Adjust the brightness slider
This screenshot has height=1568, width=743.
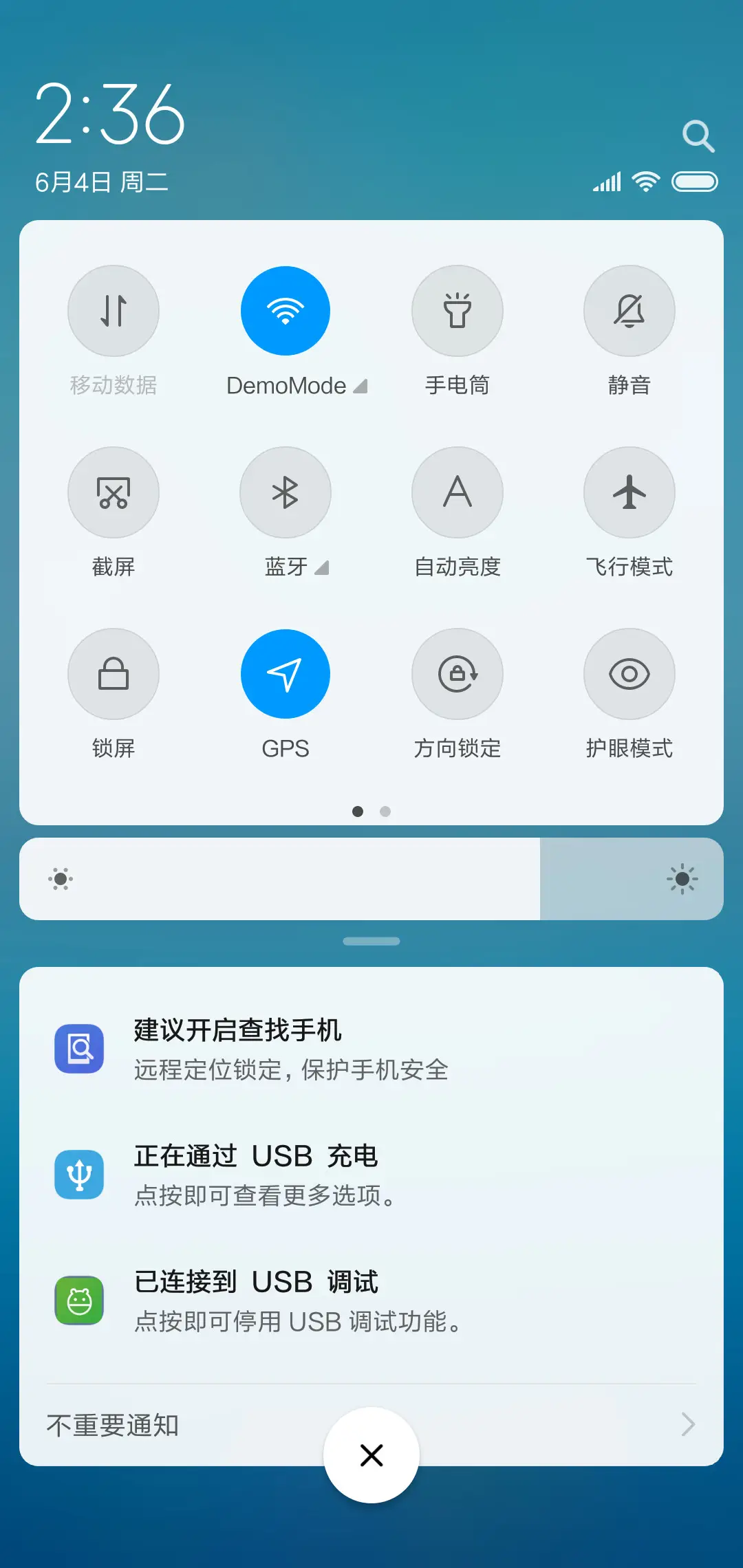(x=371, y=879)
